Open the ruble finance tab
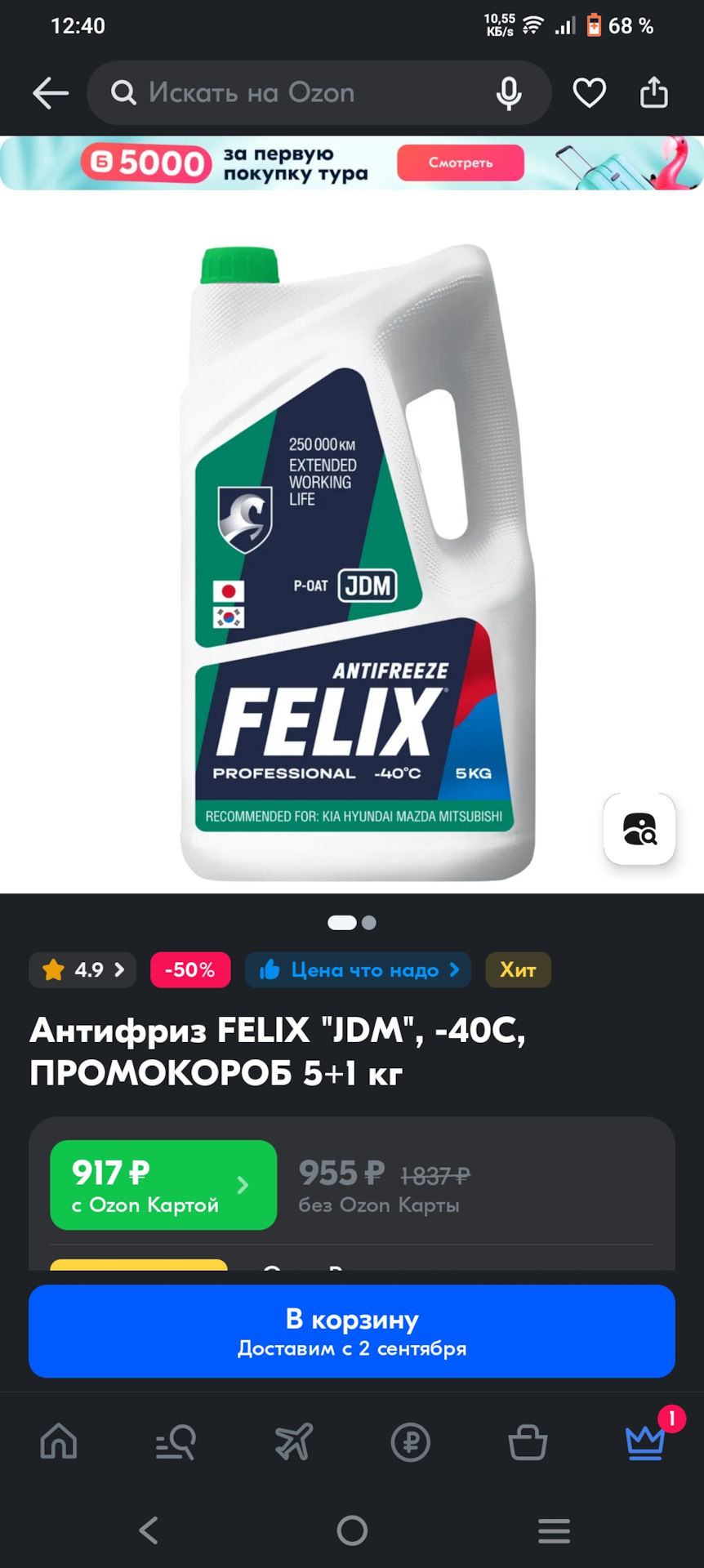704x1568 pixels. pos(410,1441)
